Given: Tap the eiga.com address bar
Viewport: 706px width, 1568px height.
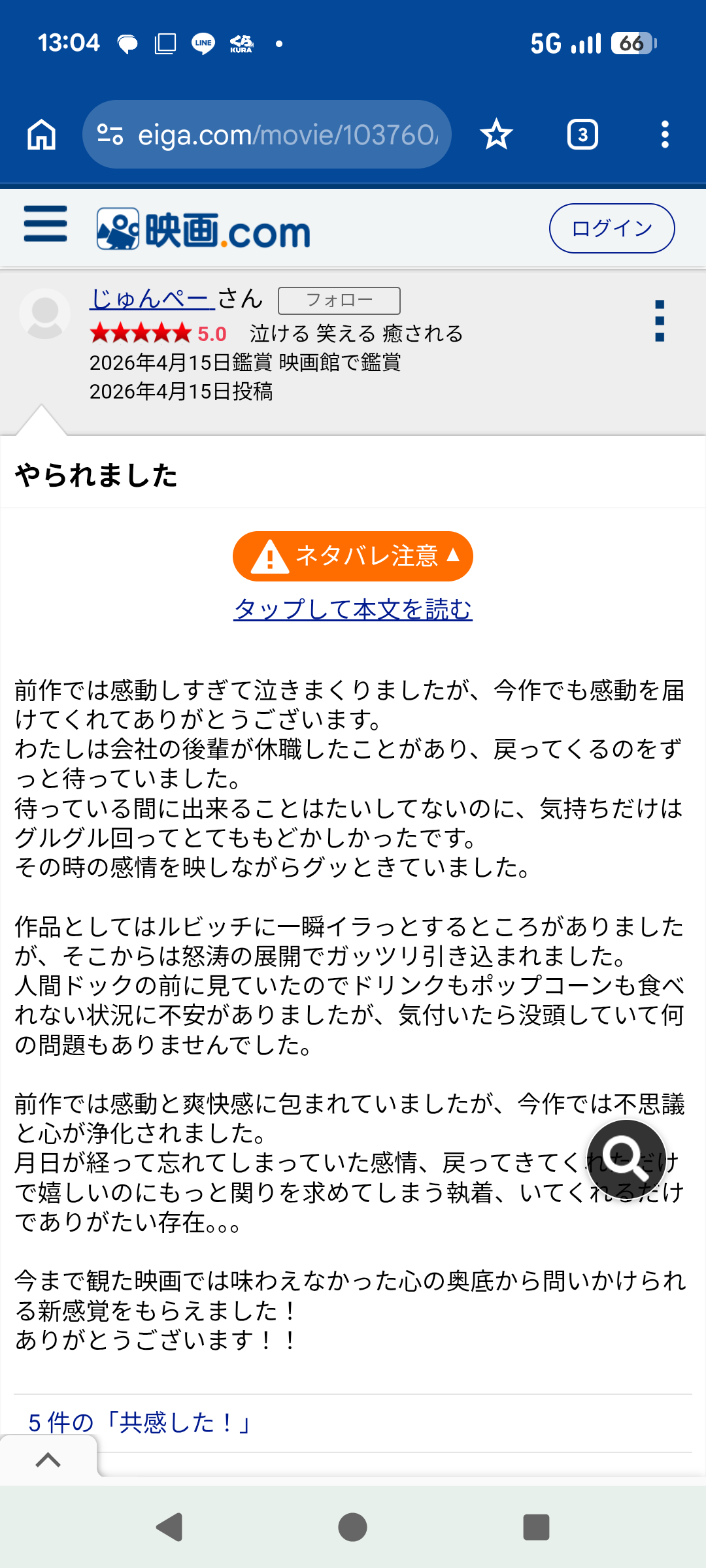Looking at the screenshot, I should (267, 135).
